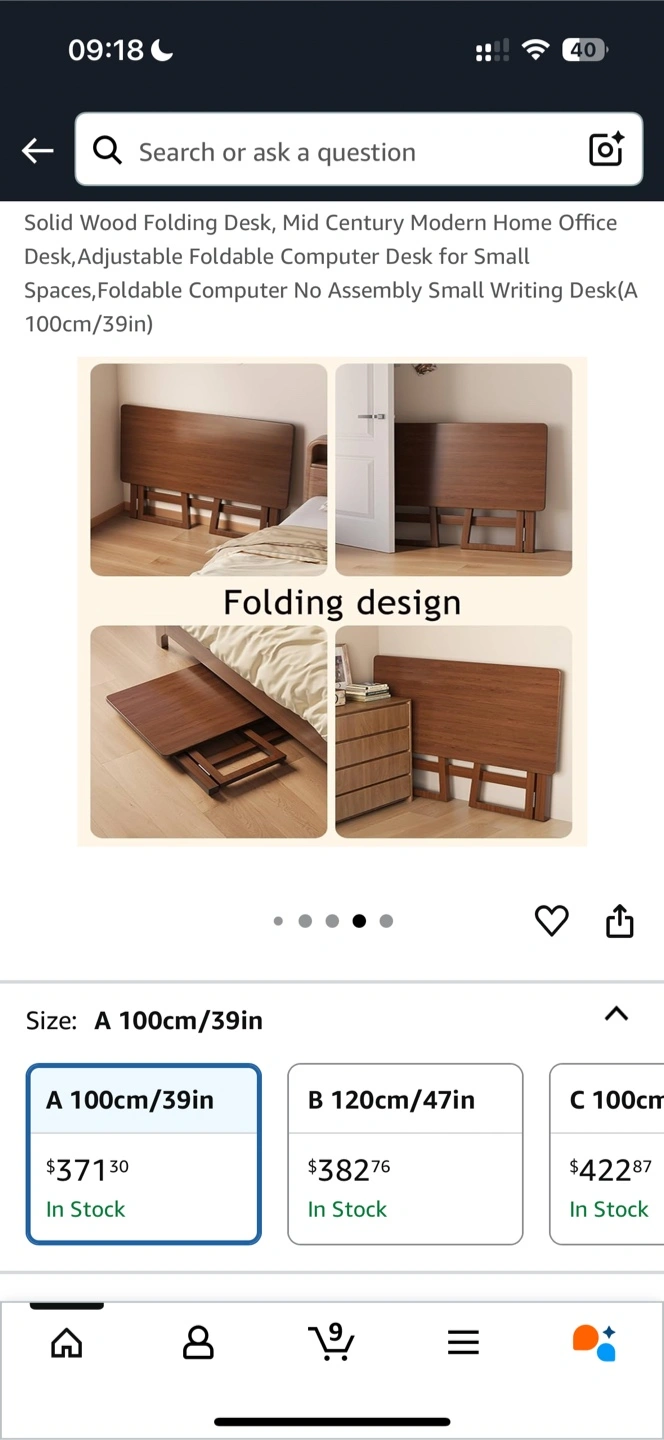
Task: Go to the Home tab
Action: 67,1342
